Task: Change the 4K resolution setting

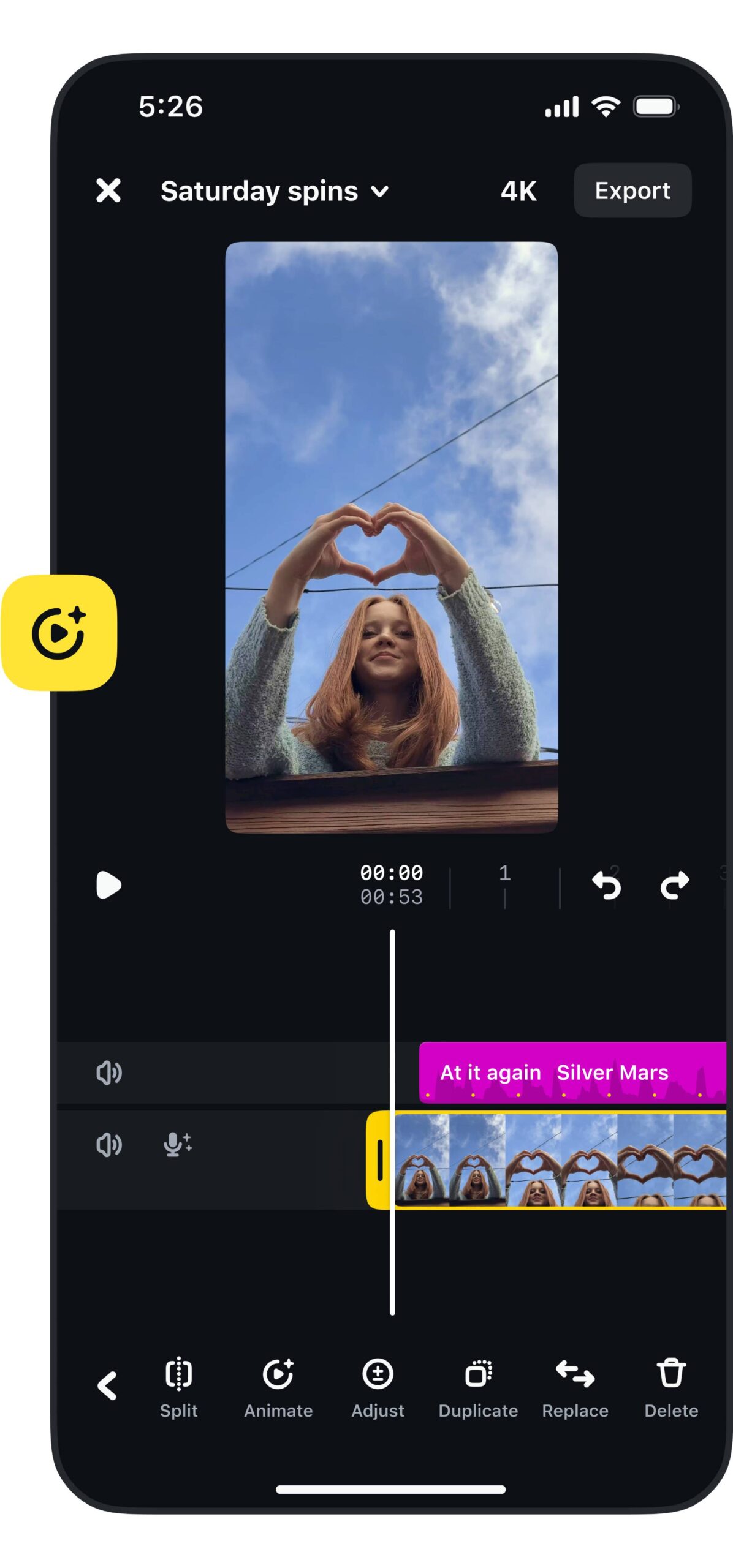Action: click(x=518, y=191)
